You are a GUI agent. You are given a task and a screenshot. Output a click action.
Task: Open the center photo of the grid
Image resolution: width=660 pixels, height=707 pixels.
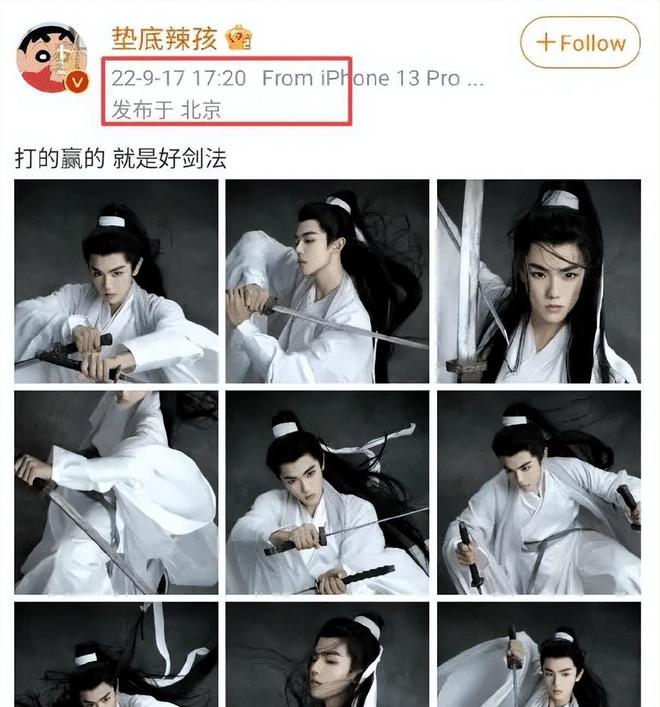click(327, 492)
